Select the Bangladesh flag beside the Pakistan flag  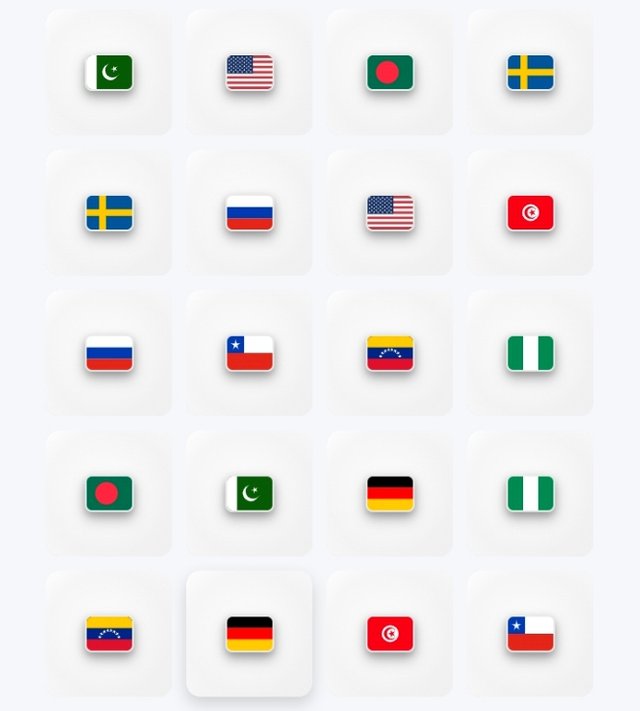click(x=109, y=493)
